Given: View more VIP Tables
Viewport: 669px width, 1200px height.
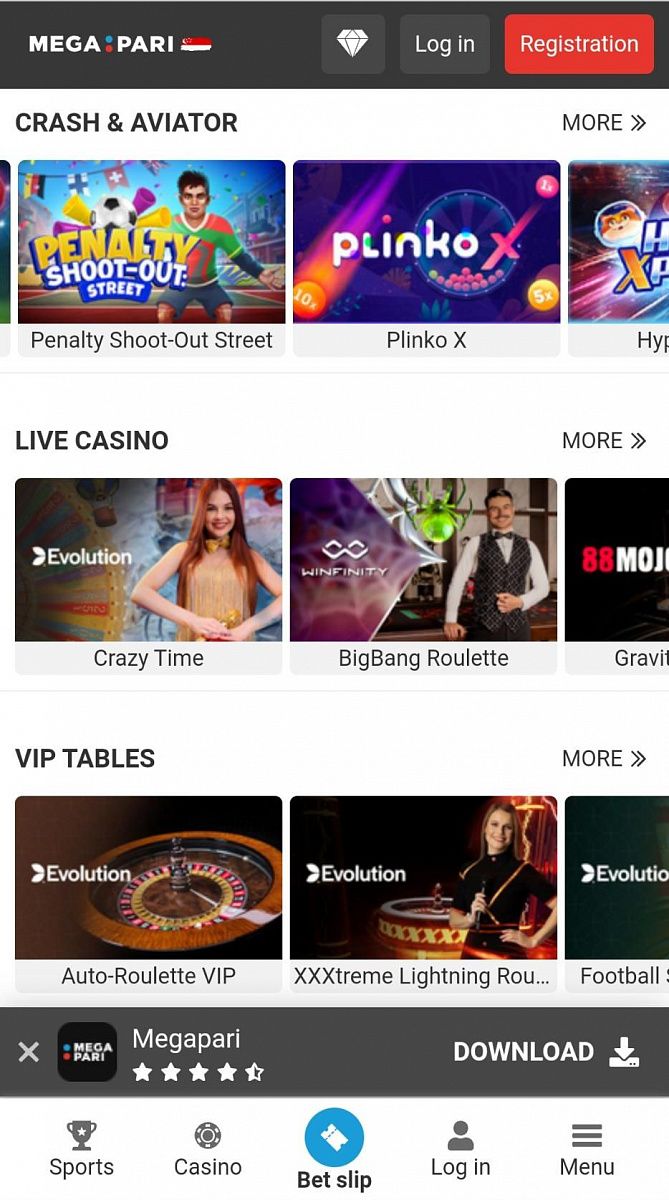Looking at the screenshot, I should pyautogui.click(x=604, y=759).
